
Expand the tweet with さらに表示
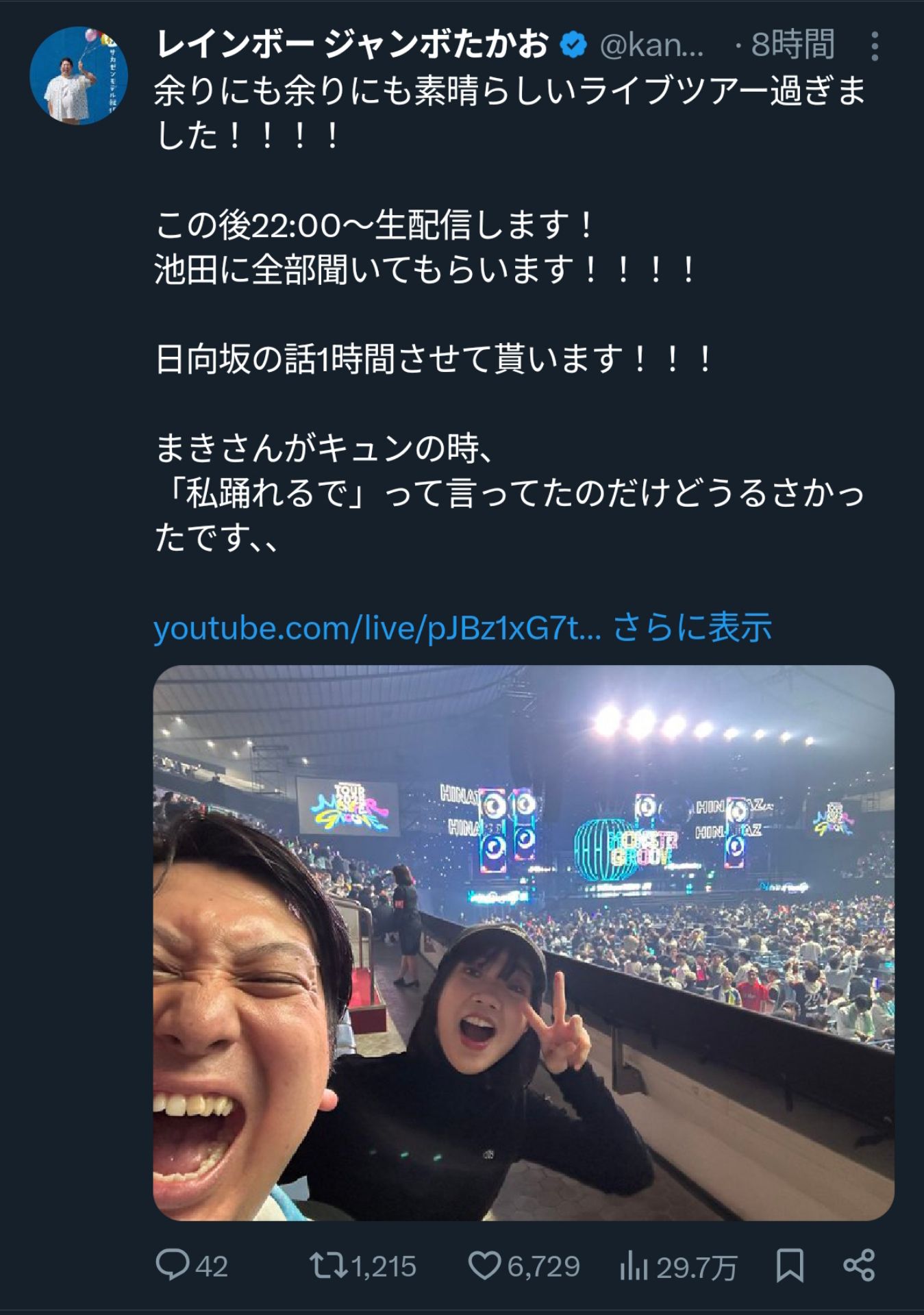tap(692, 628)
